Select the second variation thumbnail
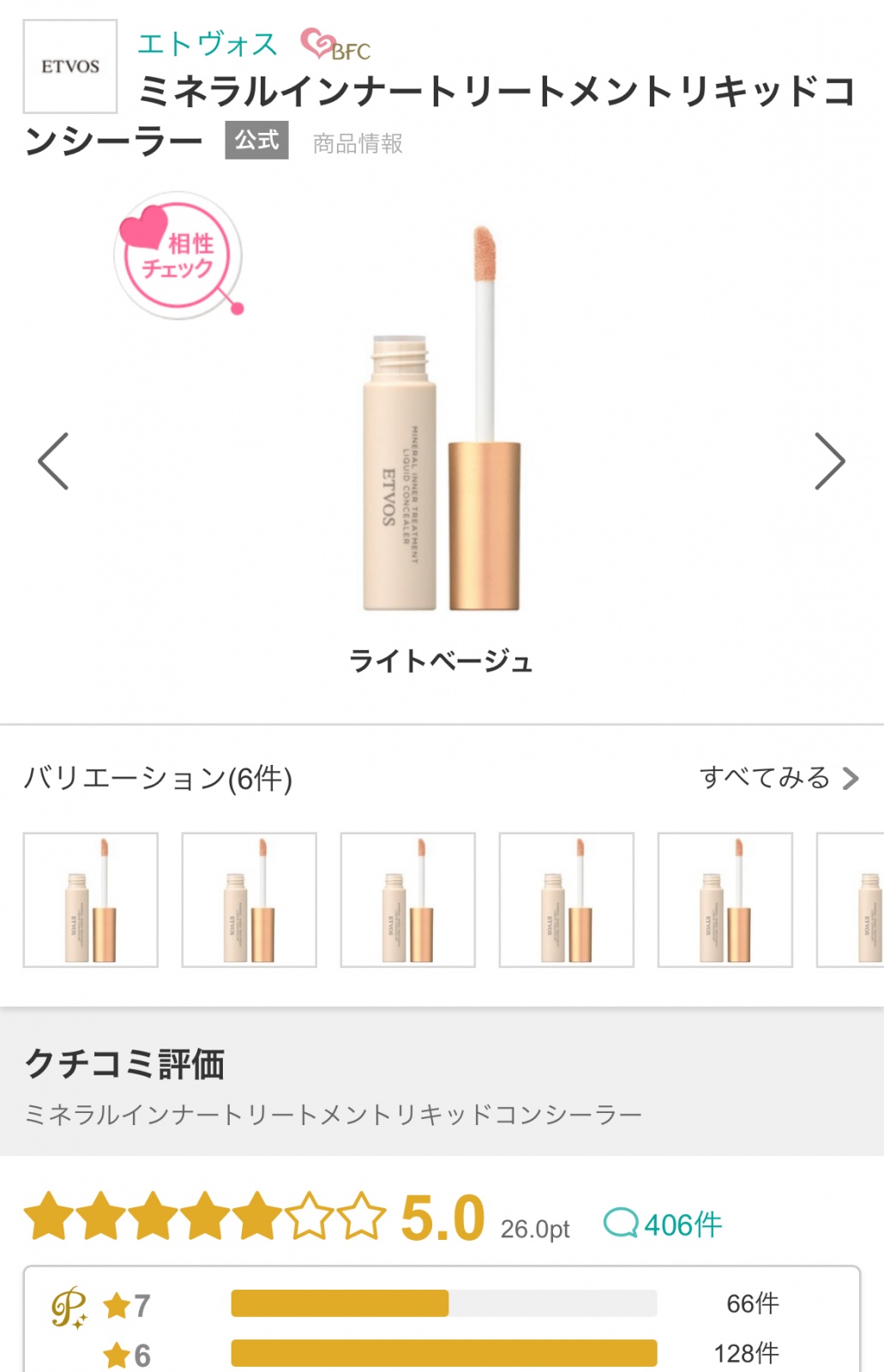The image size is (884, 1372). click(250, 900)
